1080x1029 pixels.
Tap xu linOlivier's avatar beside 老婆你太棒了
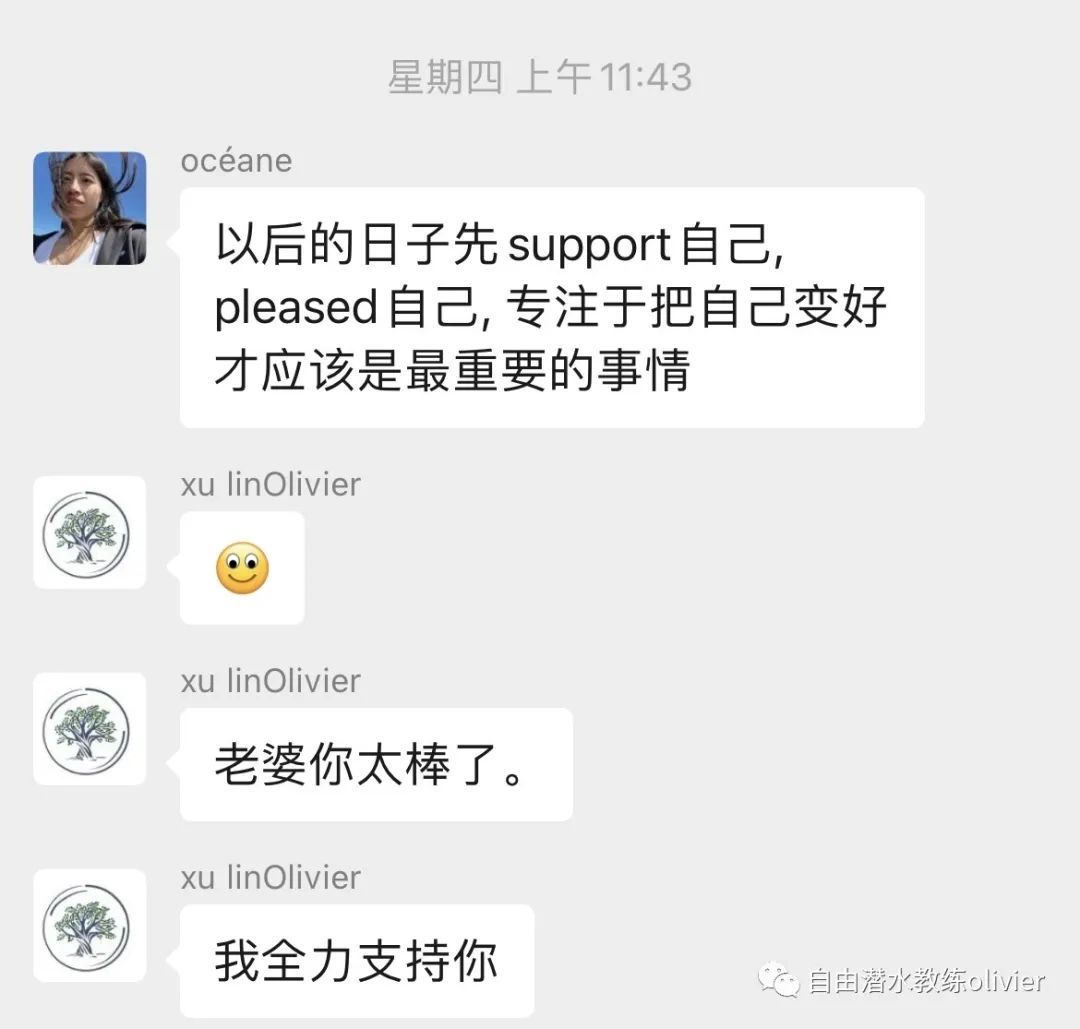[x=90, y=729]
